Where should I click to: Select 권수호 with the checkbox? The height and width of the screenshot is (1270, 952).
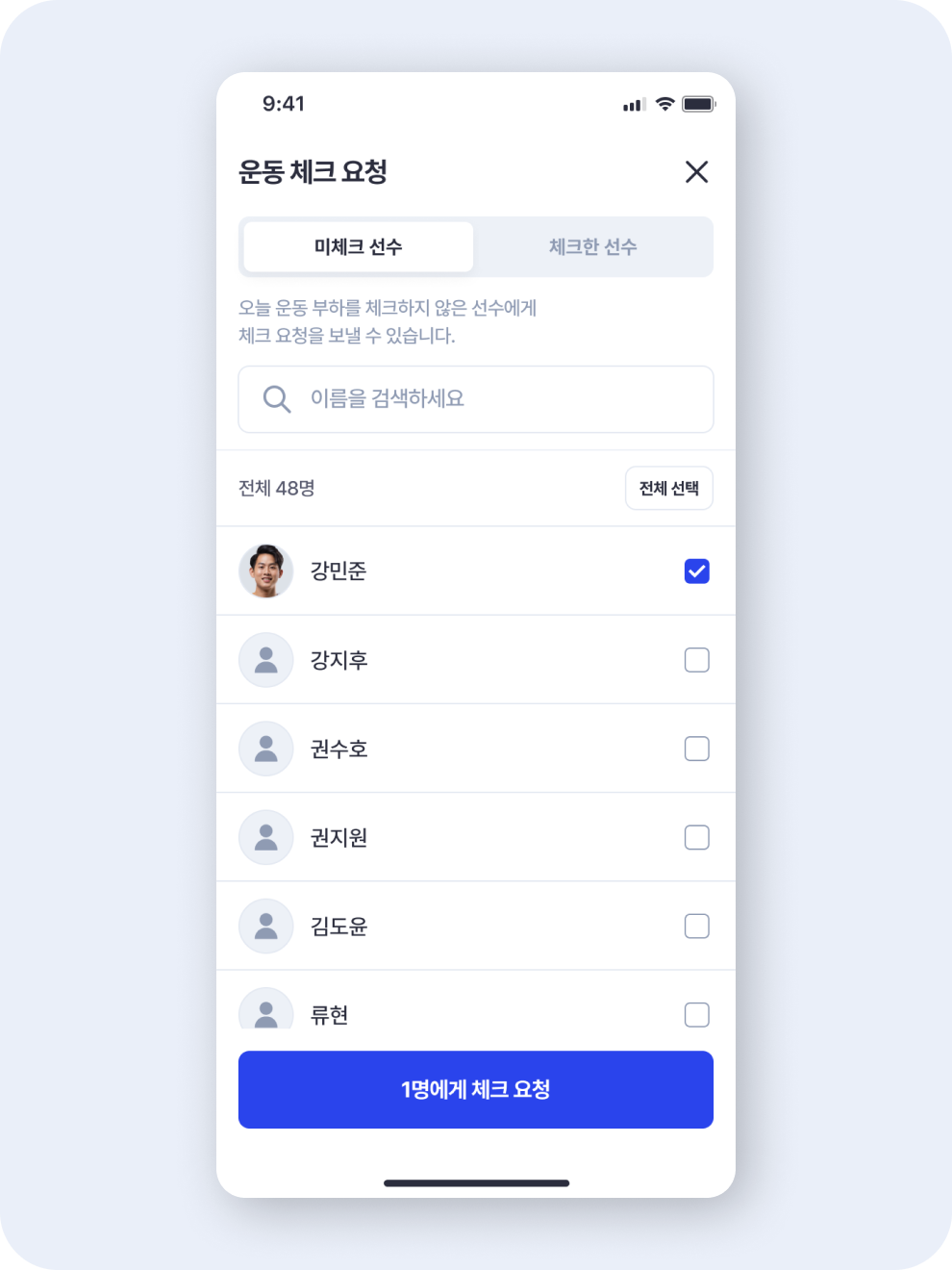[696, 749]
